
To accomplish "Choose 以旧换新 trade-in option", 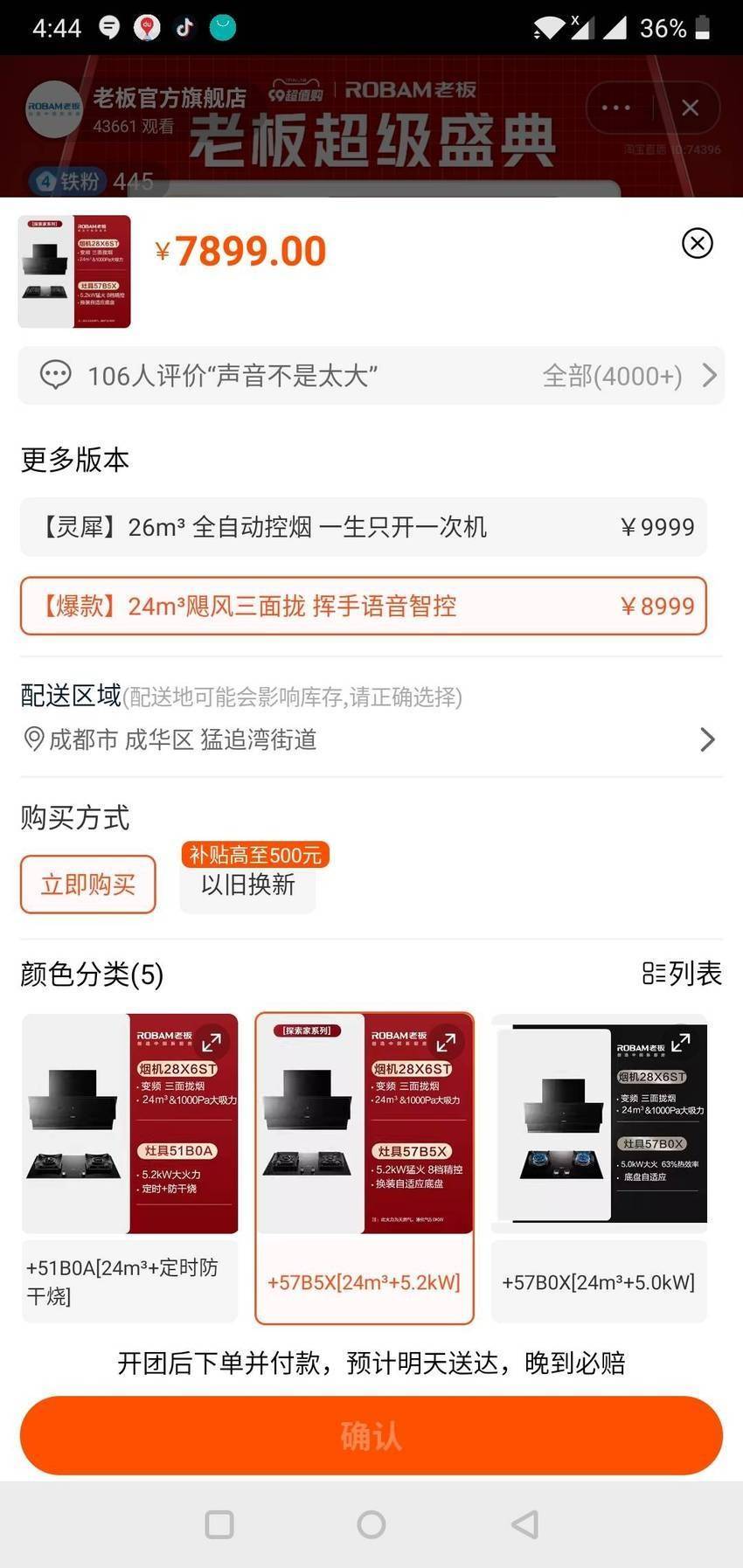I will 248,885.
